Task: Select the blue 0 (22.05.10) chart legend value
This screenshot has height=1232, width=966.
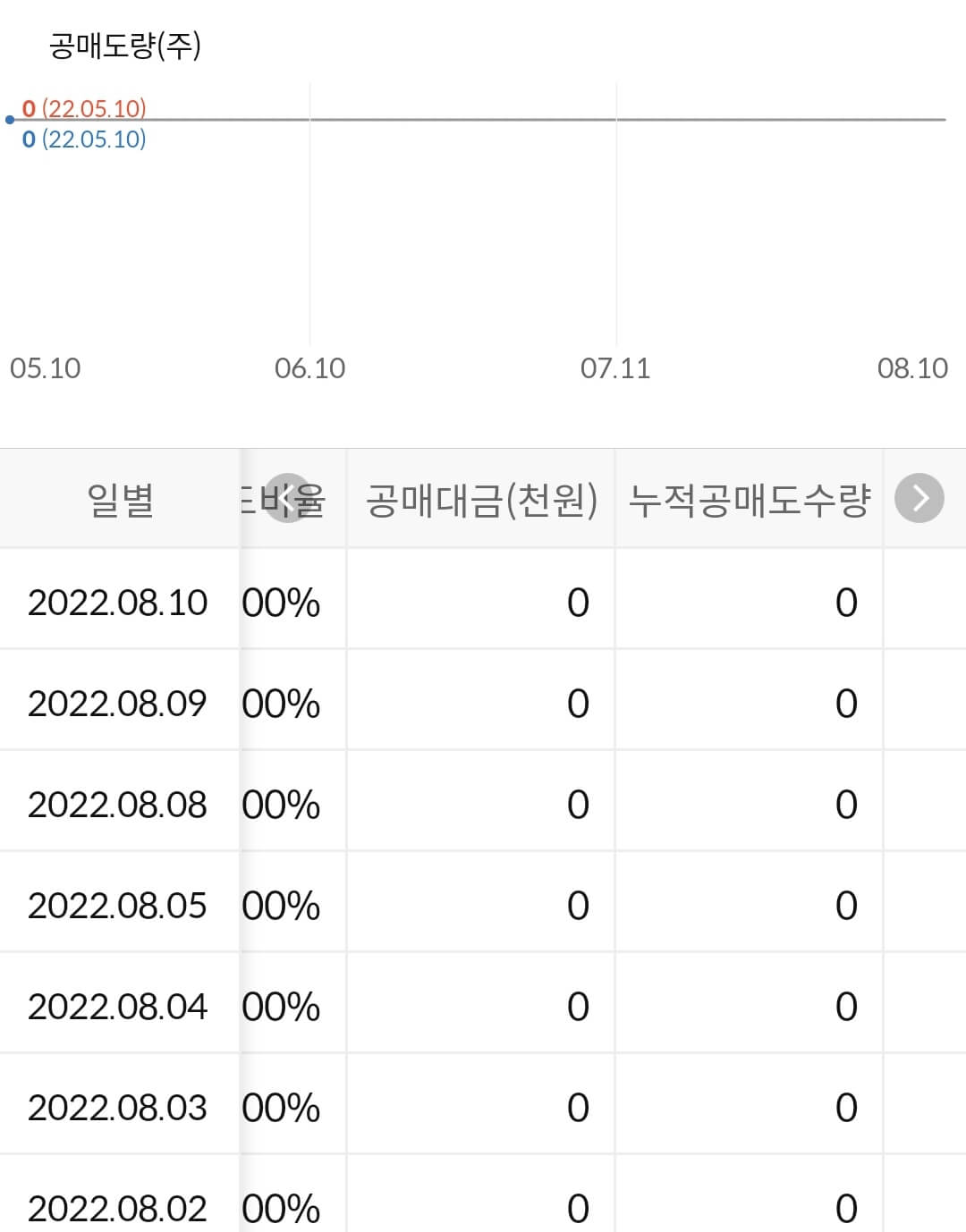Action: [85, 139]
